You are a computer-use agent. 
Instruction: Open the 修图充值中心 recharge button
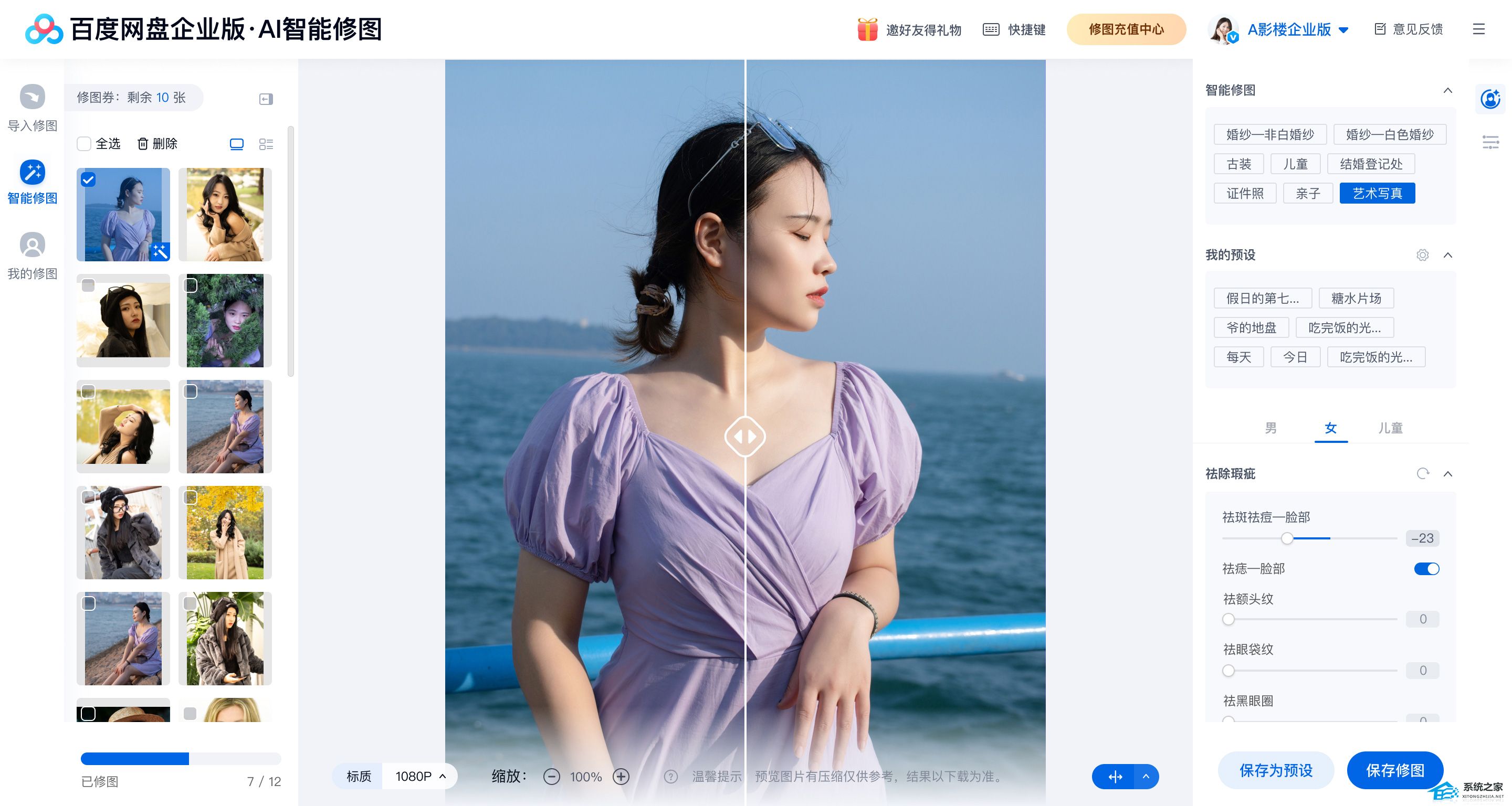pyautogui.click(x=1126, y=29)
